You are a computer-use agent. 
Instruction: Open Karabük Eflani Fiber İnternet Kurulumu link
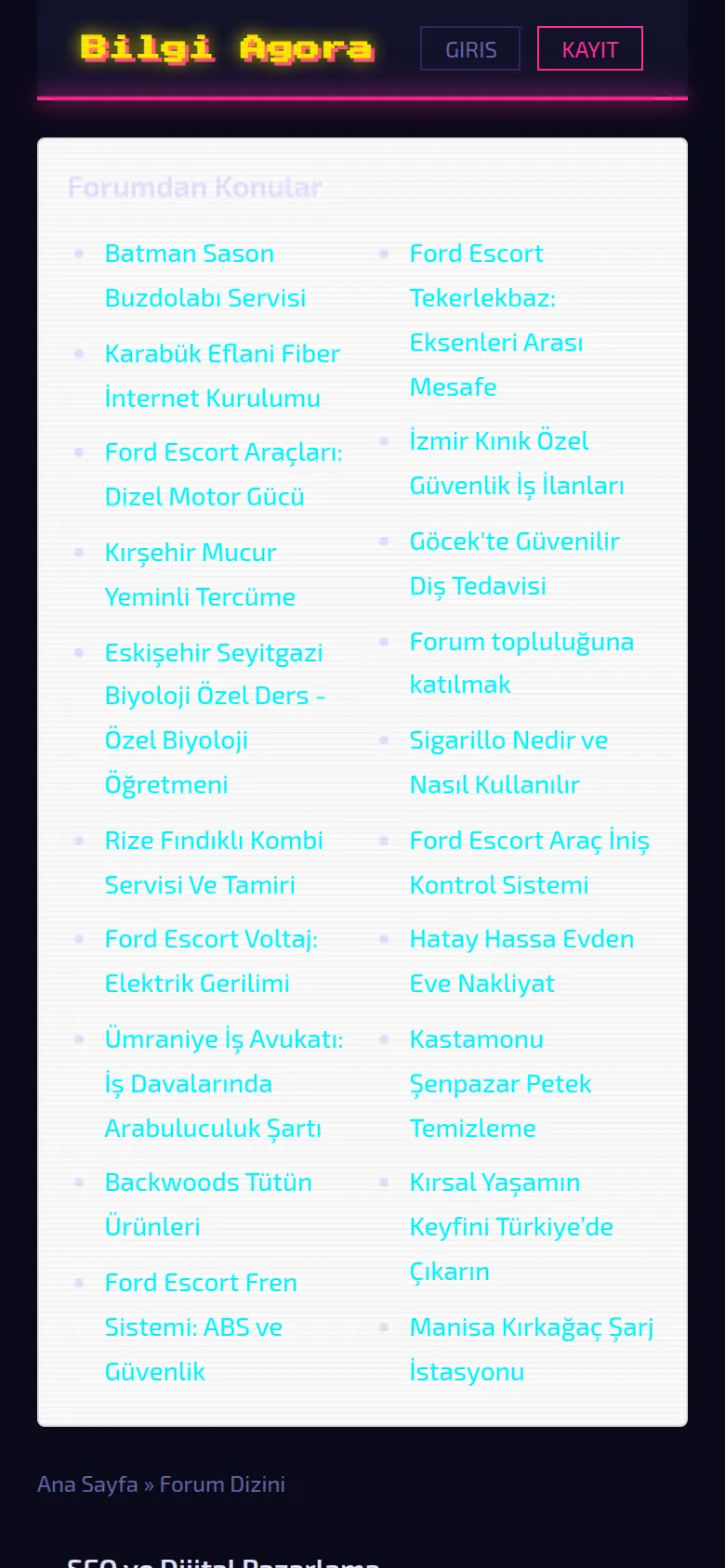(222, 376)
